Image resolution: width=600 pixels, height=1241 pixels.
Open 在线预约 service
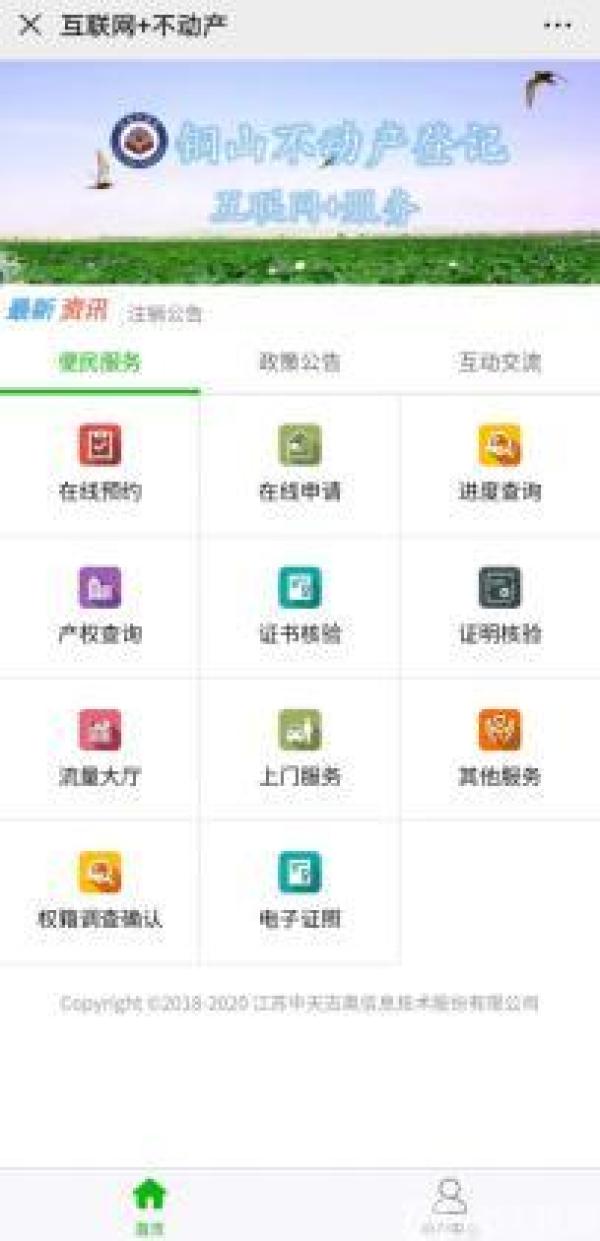[x=100, y=462]
